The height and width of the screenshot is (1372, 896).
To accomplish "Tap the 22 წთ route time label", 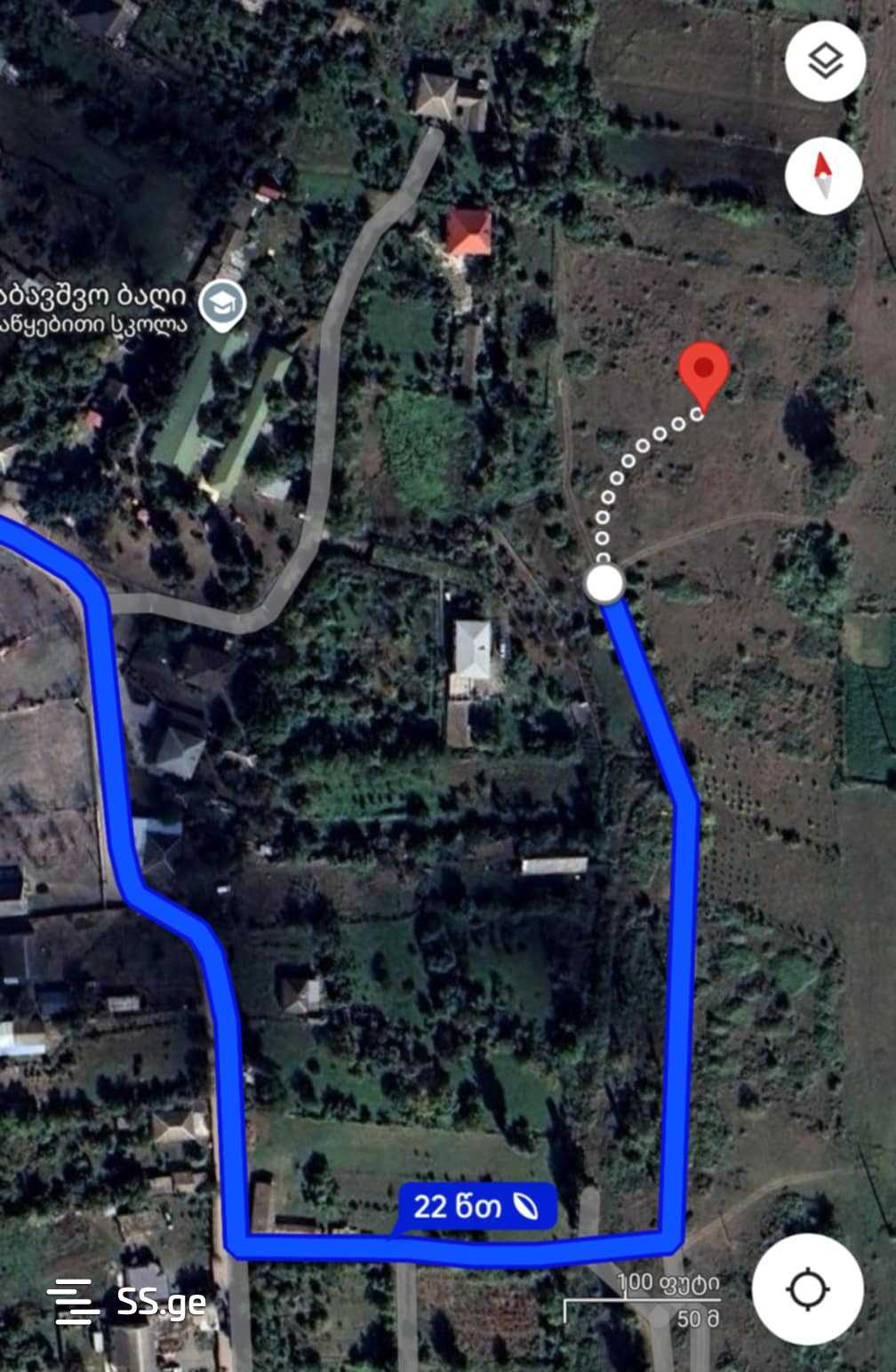I will [x=476, y=1206].
